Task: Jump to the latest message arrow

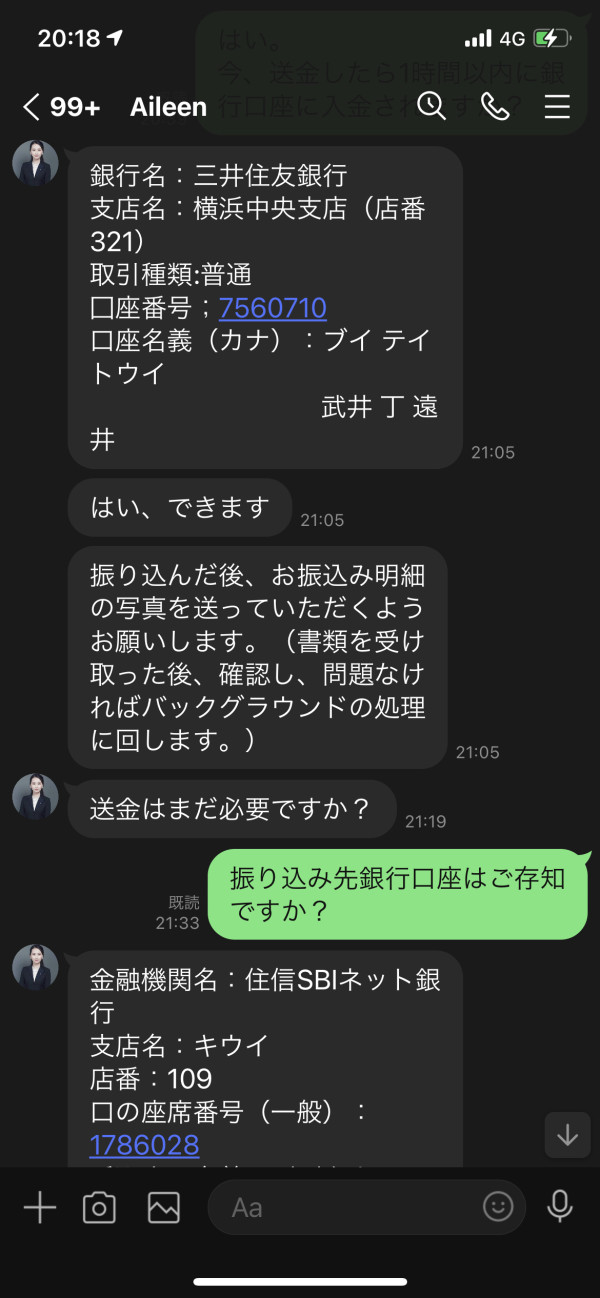Action: [567, 1135]
